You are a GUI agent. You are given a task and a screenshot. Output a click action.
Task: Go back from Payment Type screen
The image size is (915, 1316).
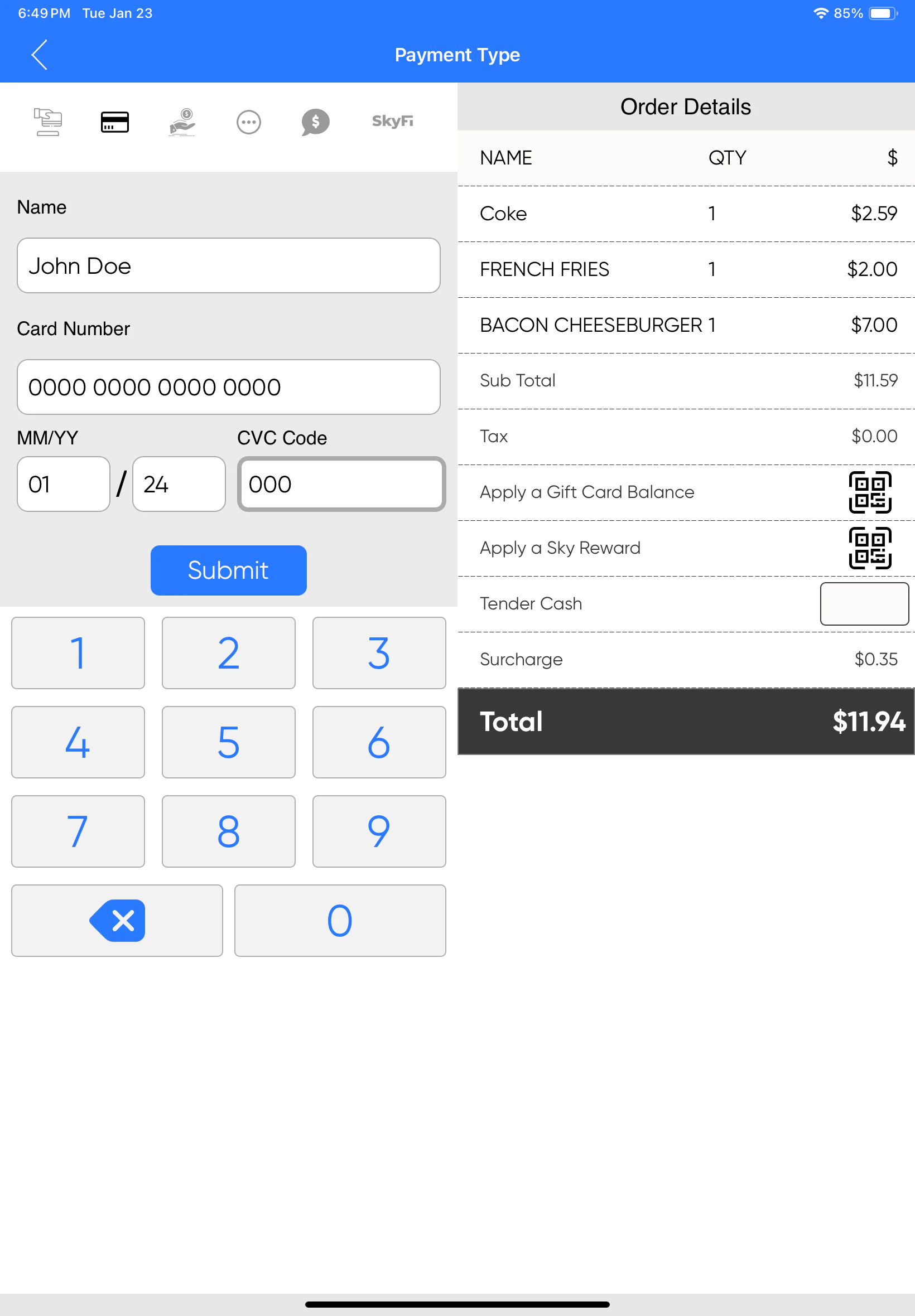39,55
